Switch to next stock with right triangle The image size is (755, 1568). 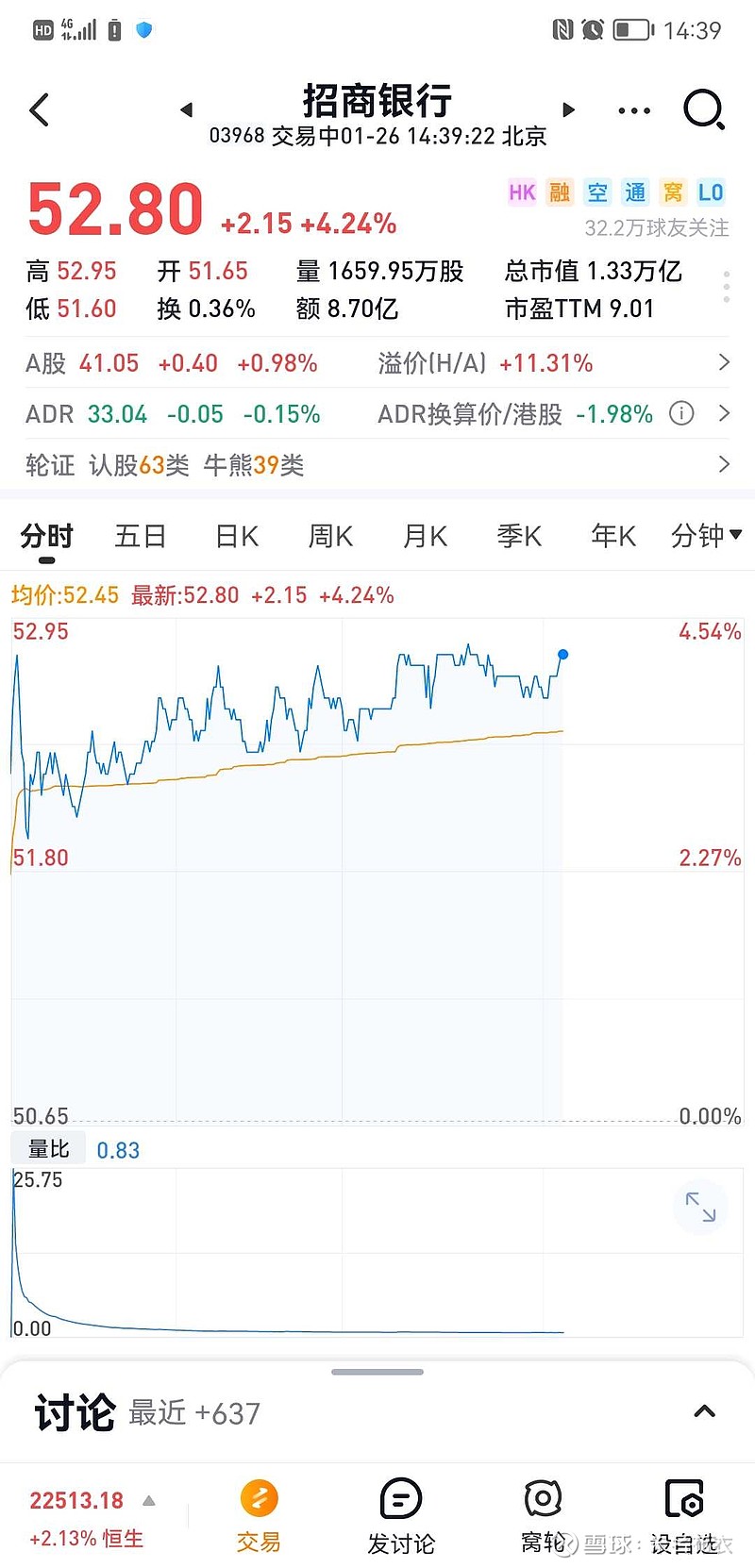click(569, 109)
